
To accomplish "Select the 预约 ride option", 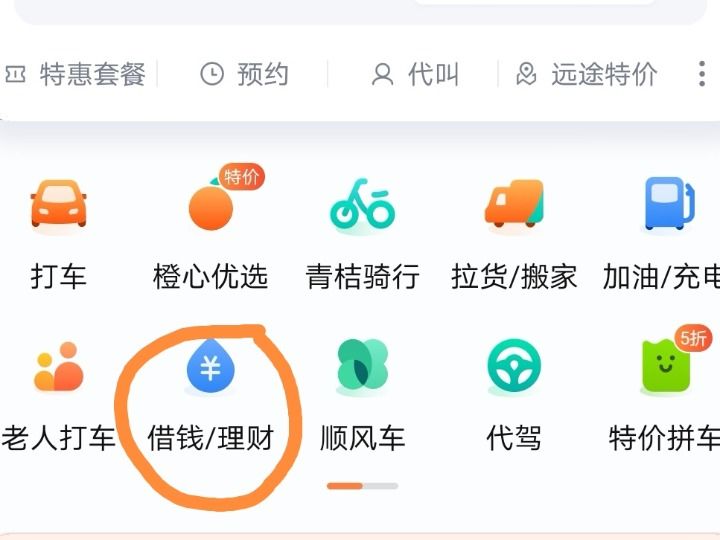I will point(245,74).
